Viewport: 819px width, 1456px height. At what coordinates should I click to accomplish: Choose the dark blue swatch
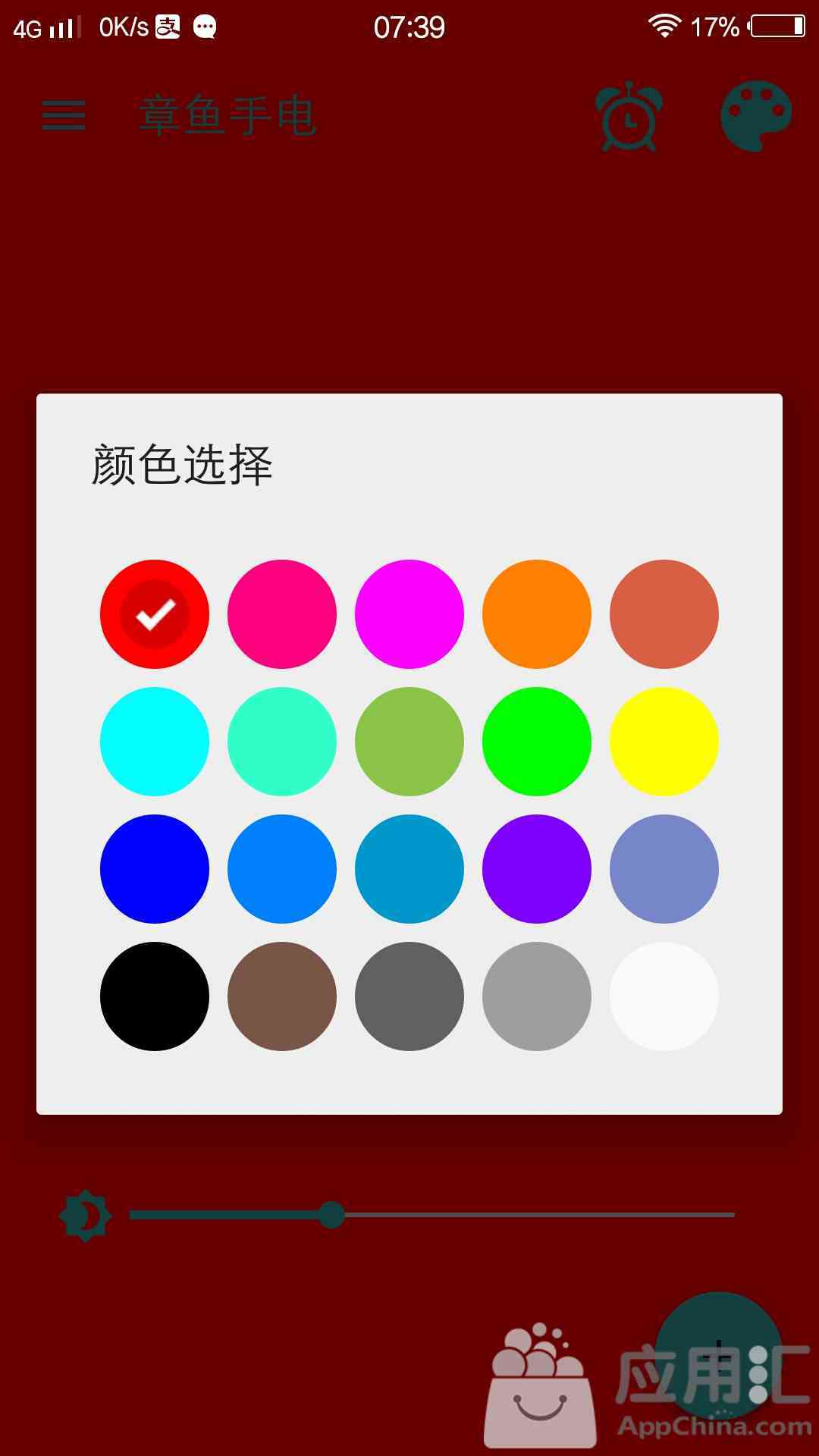point(155,869)
